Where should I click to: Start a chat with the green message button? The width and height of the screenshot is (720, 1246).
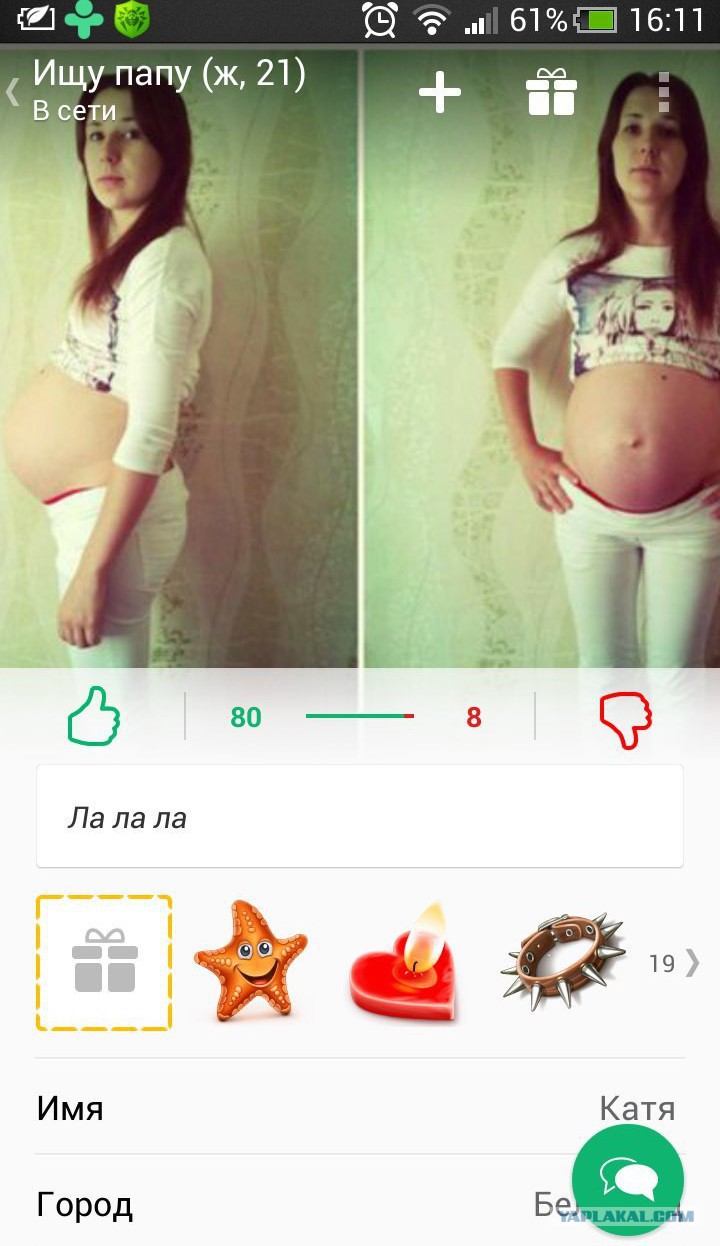[x=628, y=1180]
